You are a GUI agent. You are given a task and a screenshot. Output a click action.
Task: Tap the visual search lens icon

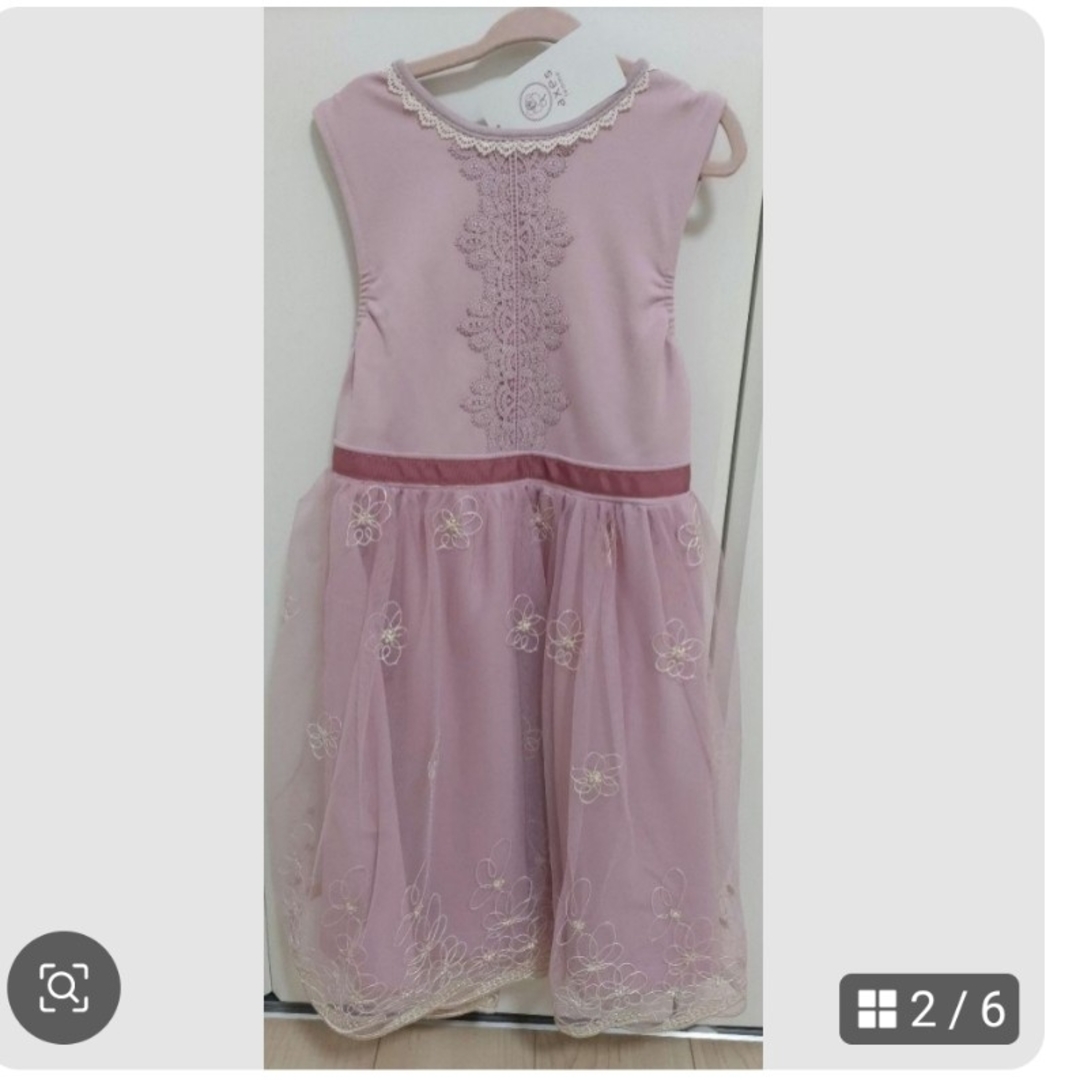coord(64,987)
